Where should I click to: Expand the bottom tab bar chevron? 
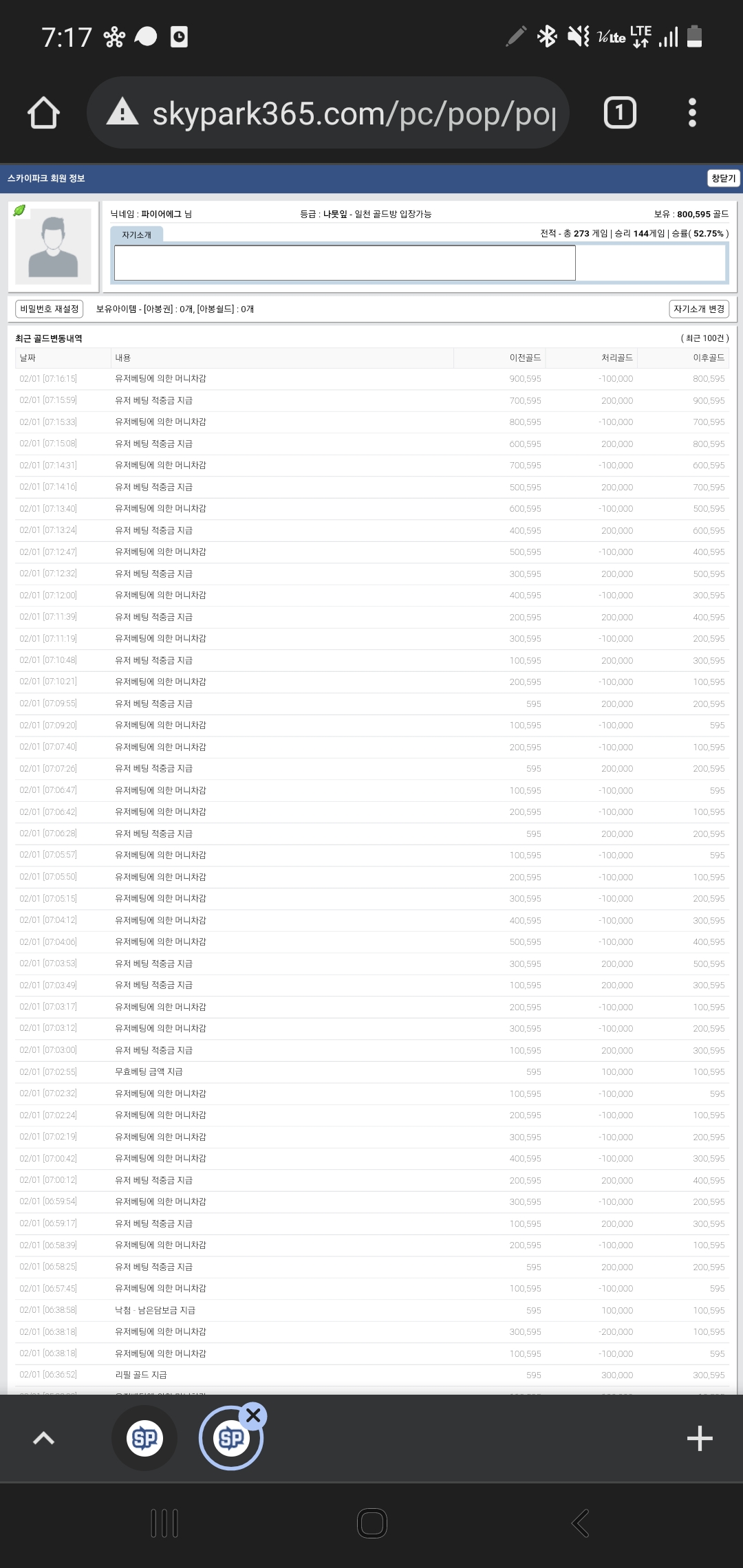(x=43, y=1438)
